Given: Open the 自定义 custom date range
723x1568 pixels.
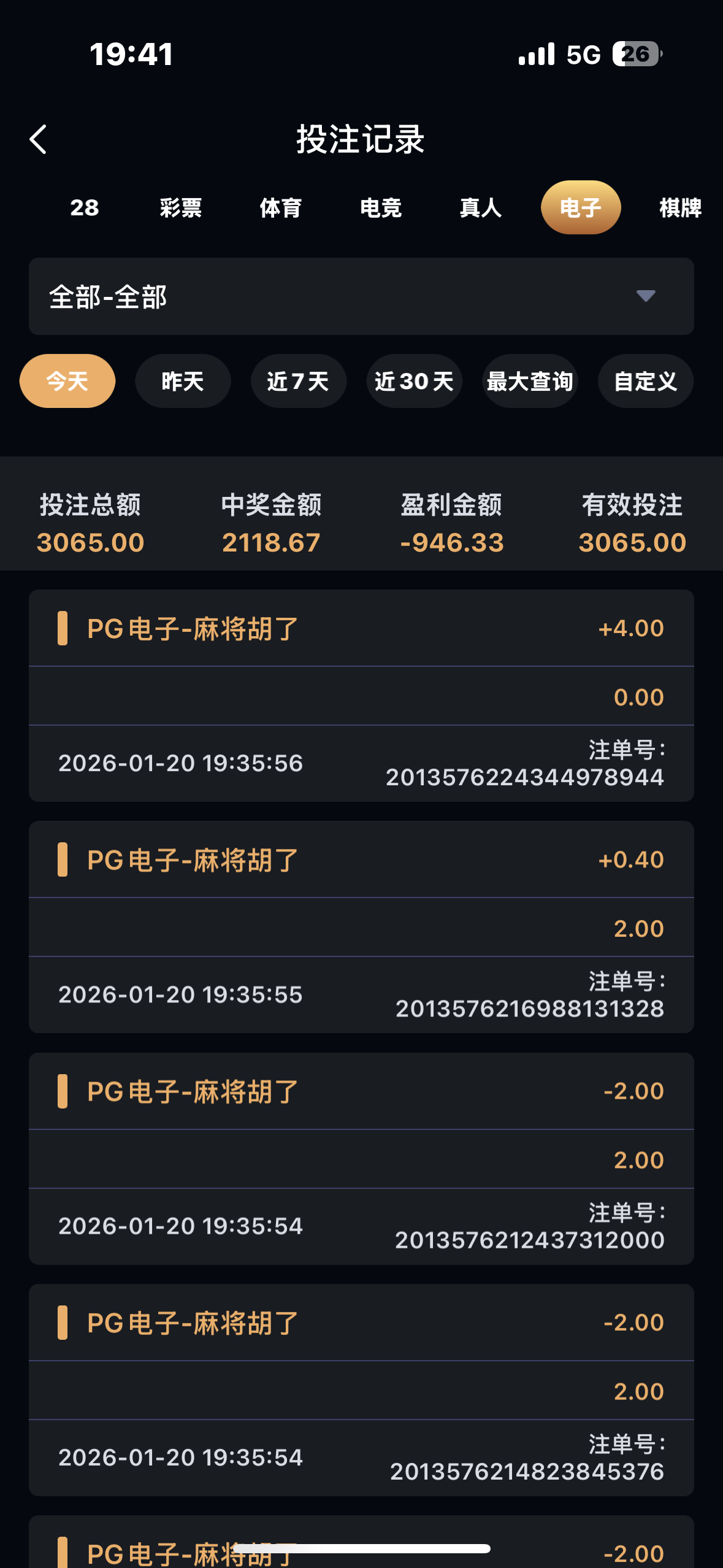Looking at the screenshot, I should click(645, 380).
